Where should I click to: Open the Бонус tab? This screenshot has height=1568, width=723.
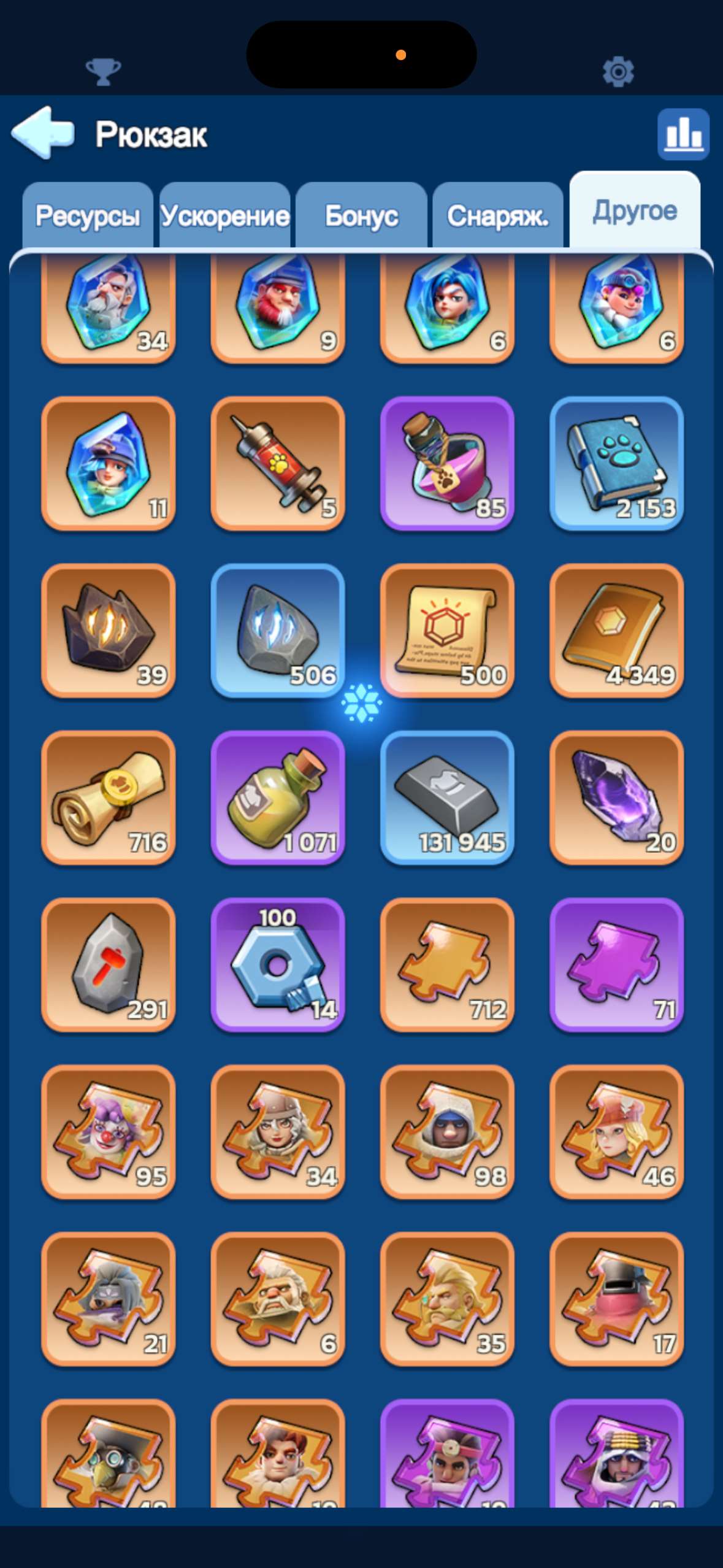coord(361,215)
